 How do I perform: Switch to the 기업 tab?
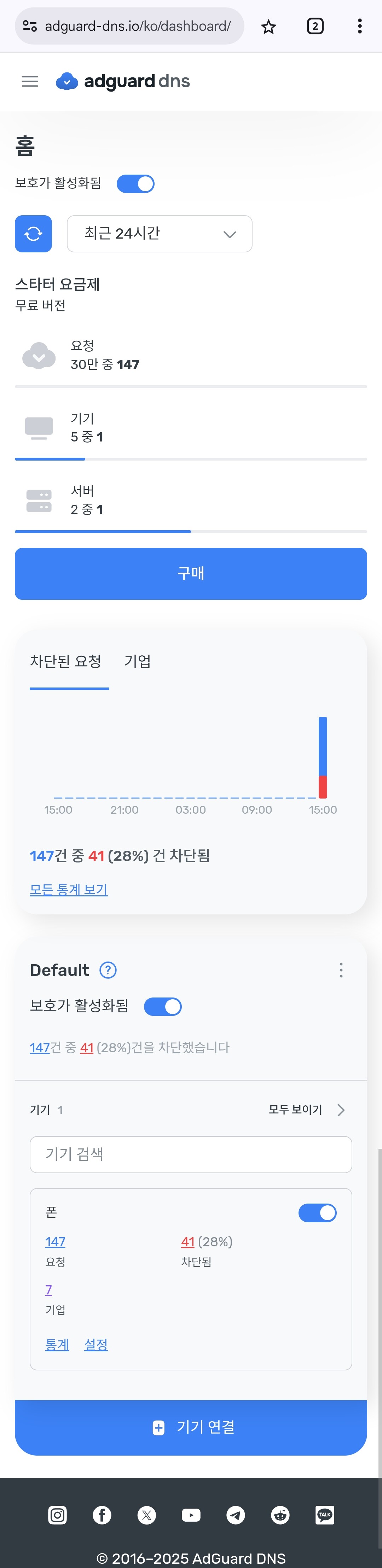pos(138,661)
